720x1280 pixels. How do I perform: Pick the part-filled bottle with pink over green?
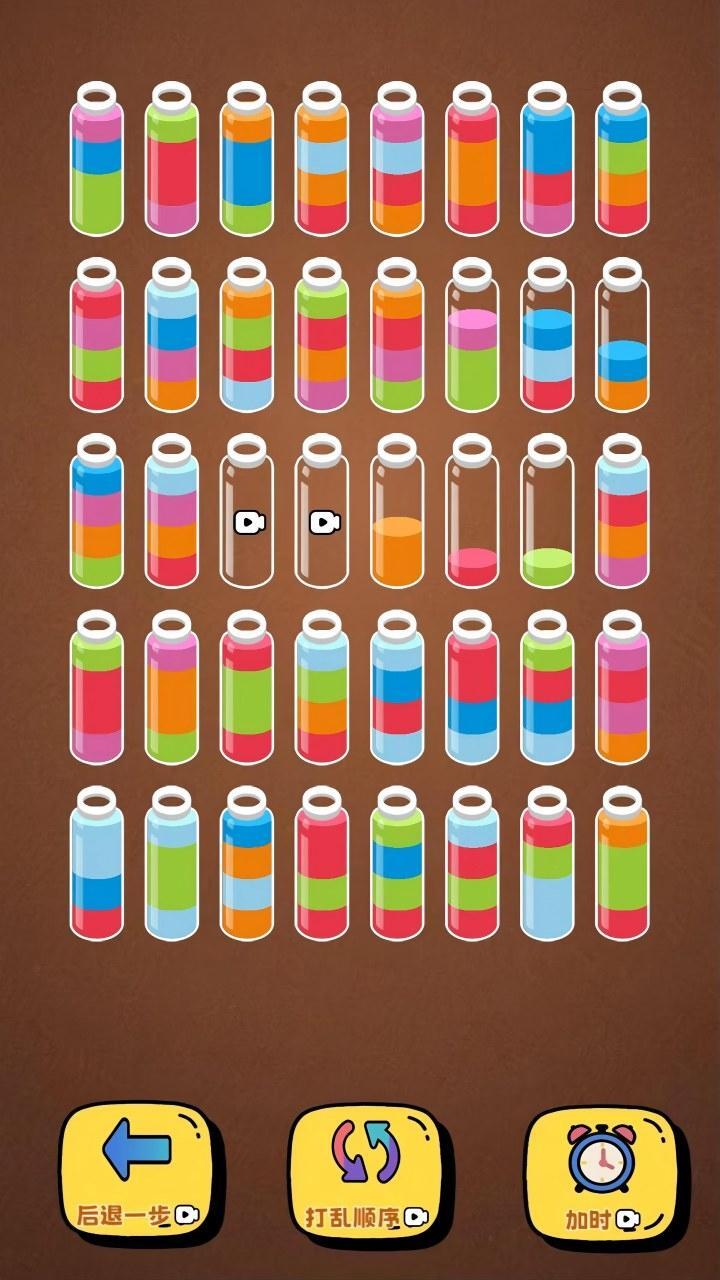(x=472, y=335)
